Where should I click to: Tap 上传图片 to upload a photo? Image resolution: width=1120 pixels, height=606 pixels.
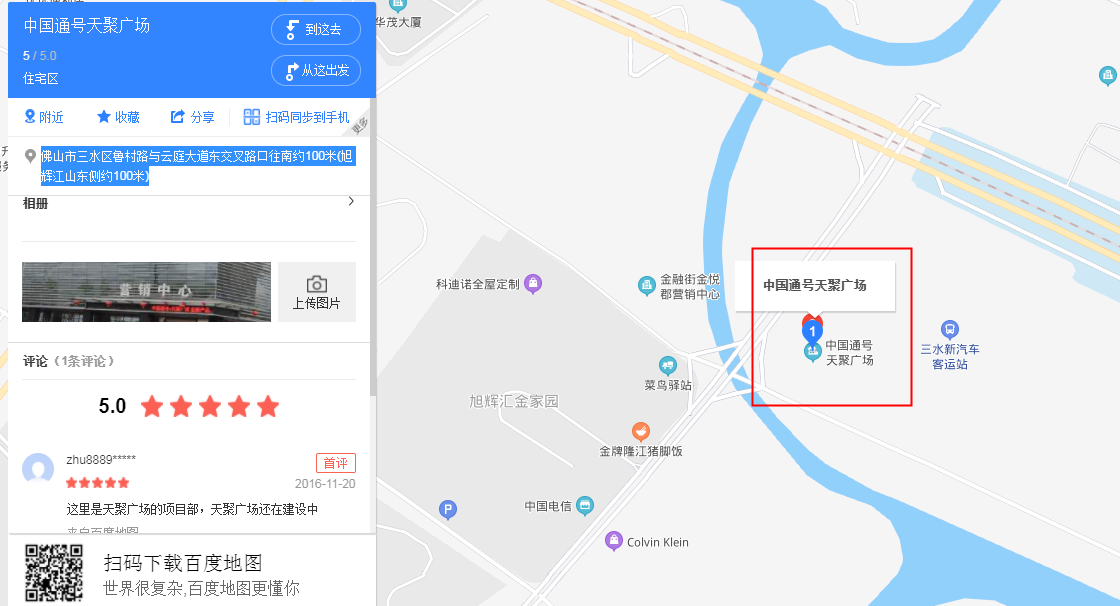pyautogui.click(x=316, y=292)
